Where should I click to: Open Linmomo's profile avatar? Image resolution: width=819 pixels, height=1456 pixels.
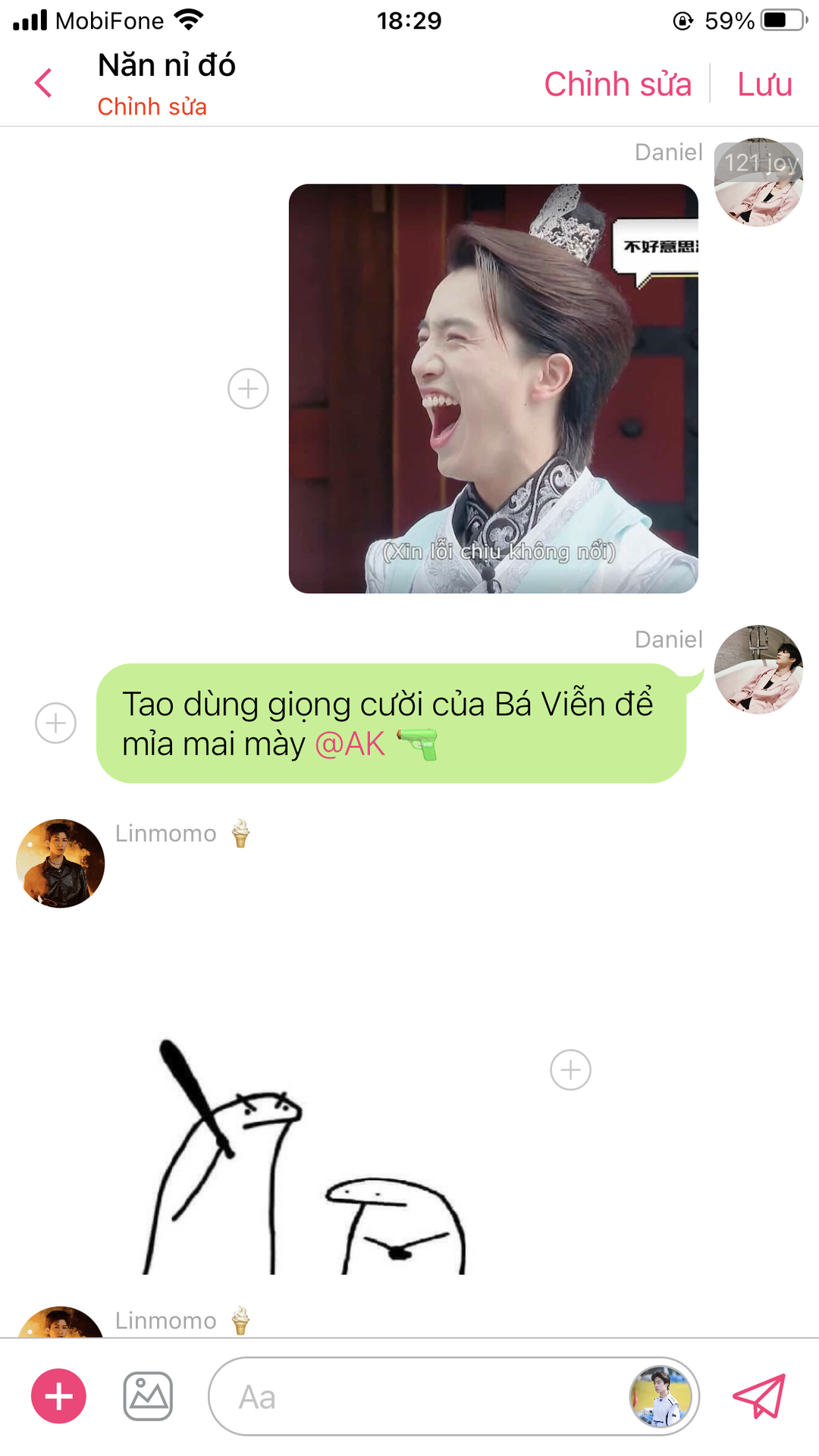(x=60, y=863)
